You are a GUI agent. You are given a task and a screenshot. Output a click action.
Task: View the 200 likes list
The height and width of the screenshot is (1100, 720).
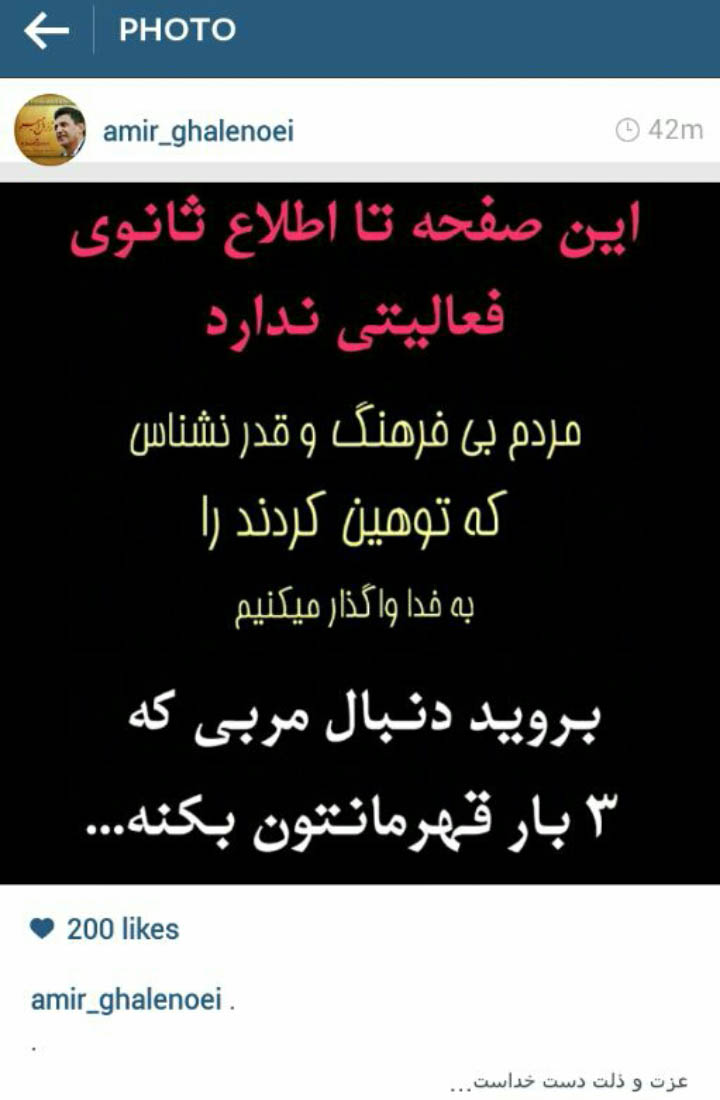coord(122,929)
